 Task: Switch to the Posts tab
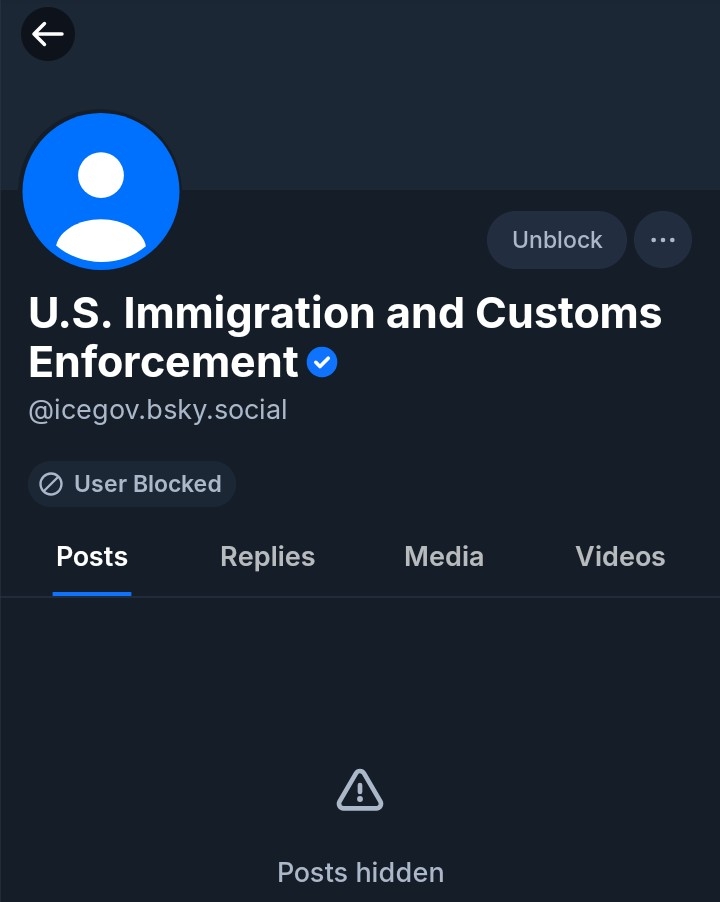pyautogui.click(x=92, y=557)
